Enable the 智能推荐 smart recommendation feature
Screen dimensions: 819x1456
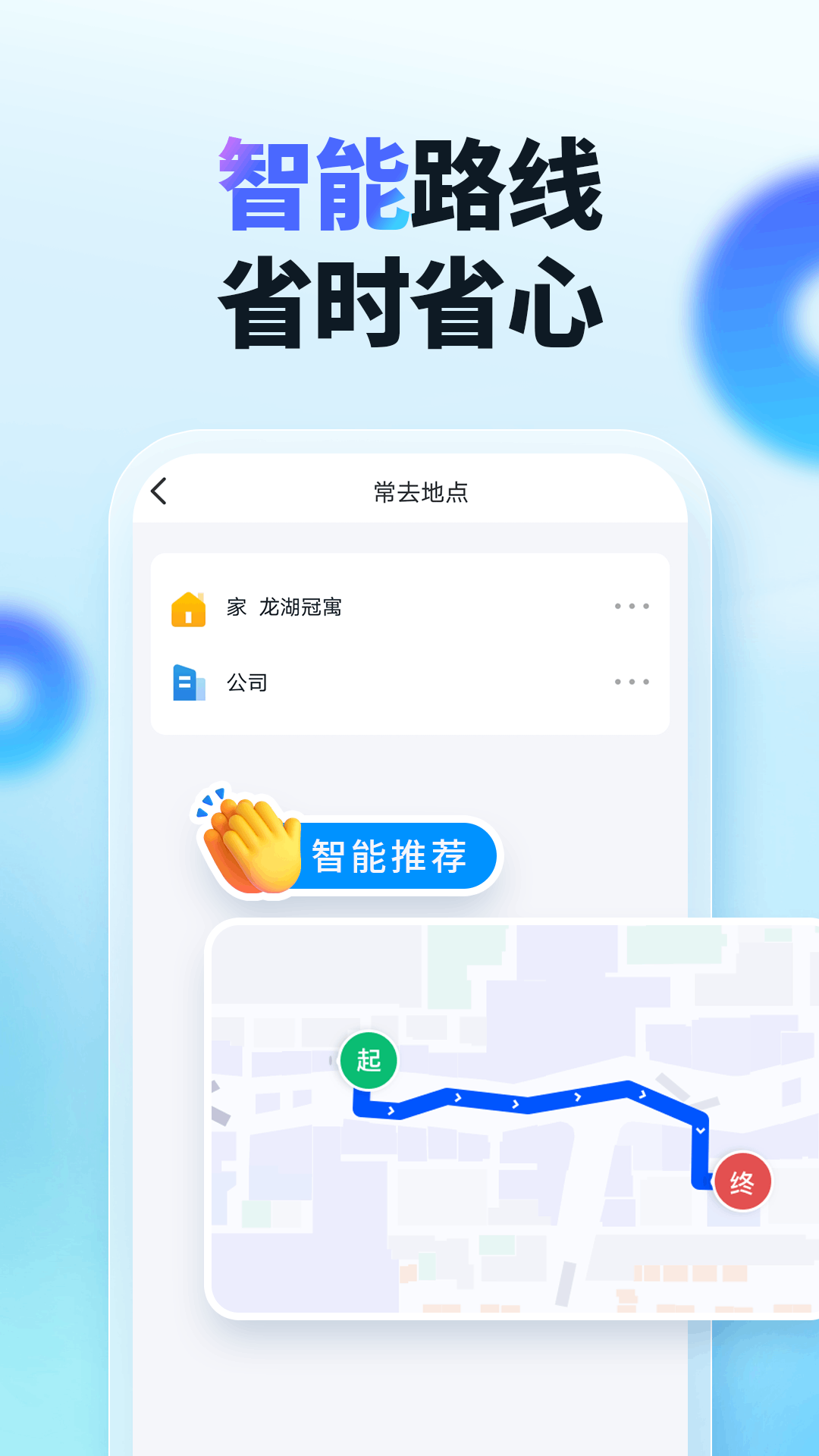pyautogui.click(x=400, y=855)
